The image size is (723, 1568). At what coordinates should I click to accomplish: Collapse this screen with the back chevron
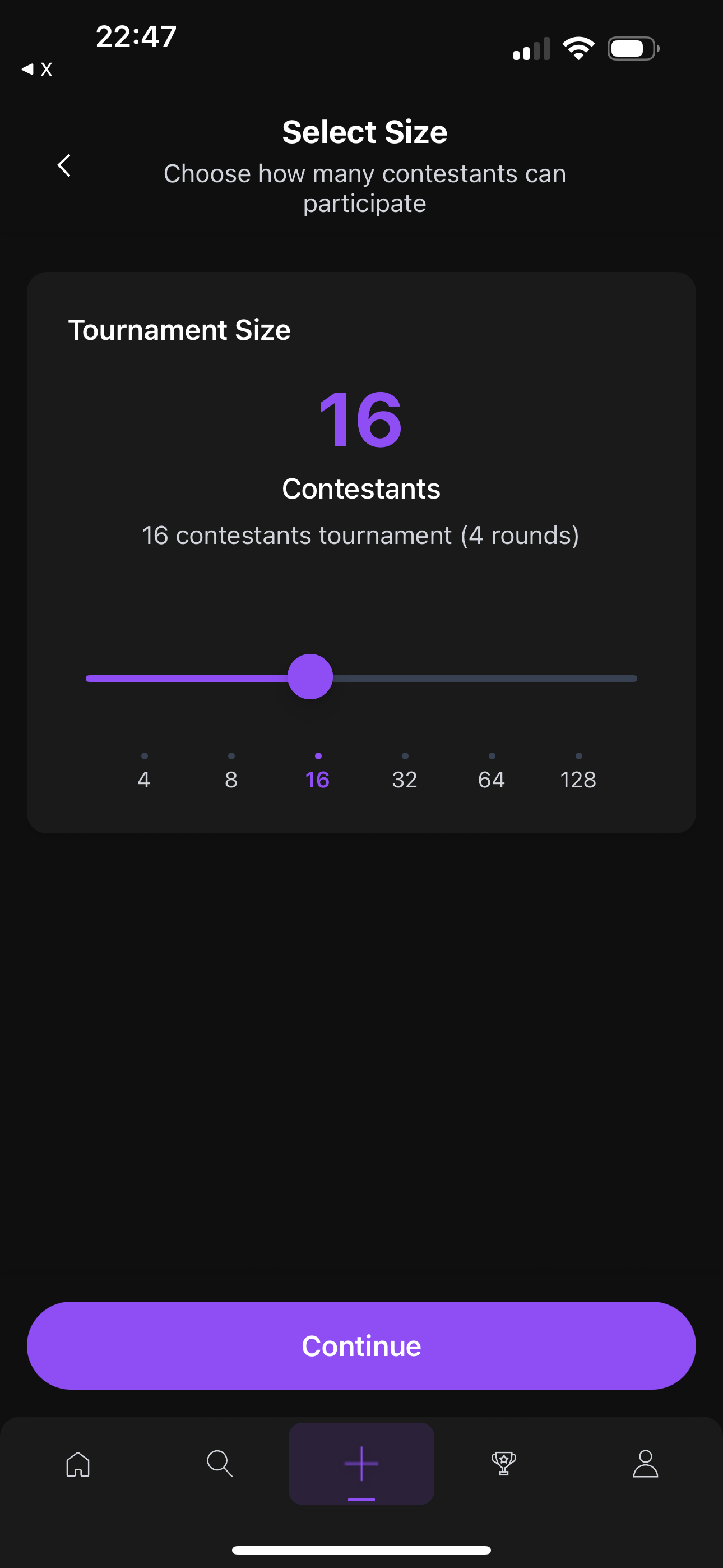coord(63,165)
